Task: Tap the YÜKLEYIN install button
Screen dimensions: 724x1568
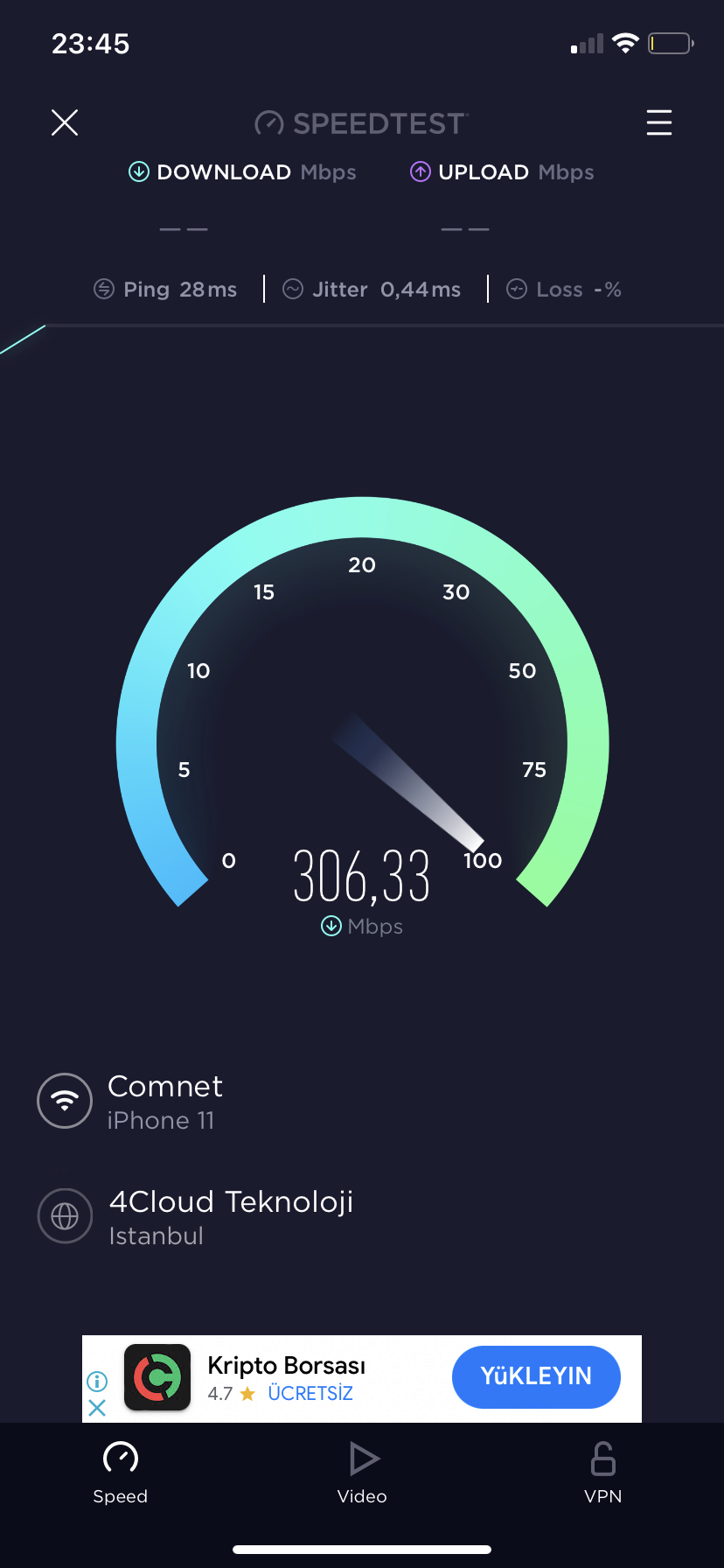Action: [536, 1376]
